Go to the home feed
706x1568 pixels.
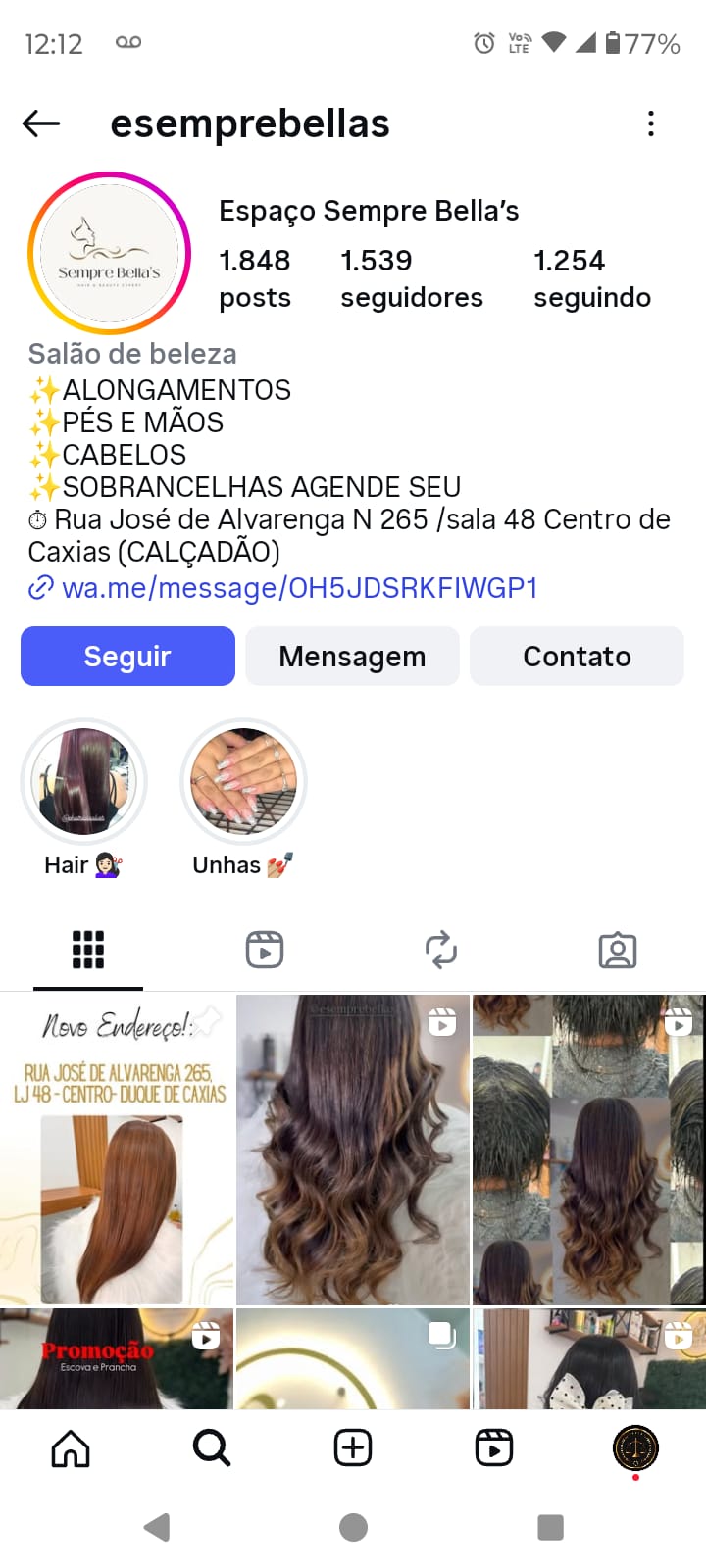click(71, 1447)
